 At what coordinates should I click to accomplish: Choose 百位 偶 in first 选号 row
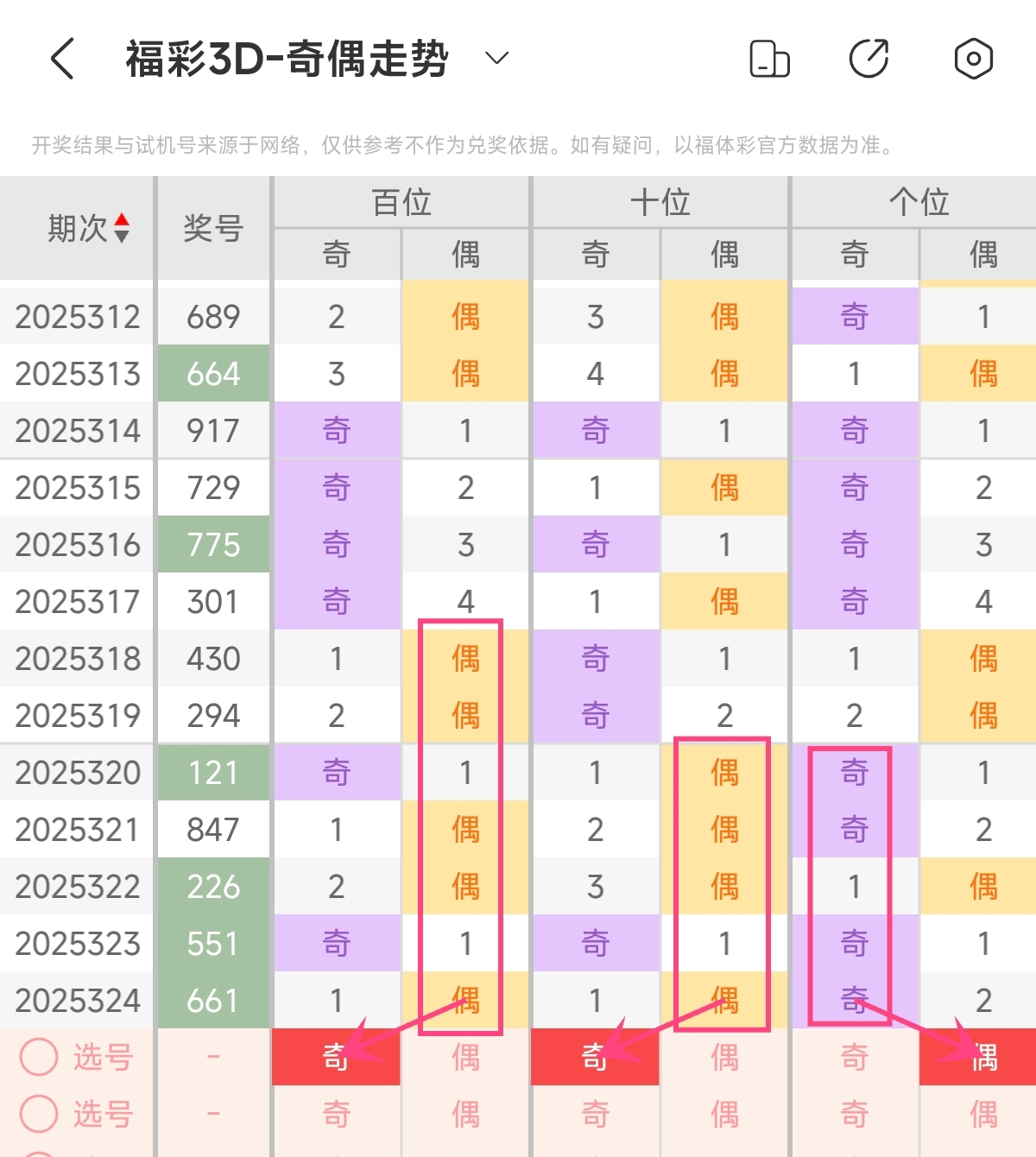coord(465,1057)
